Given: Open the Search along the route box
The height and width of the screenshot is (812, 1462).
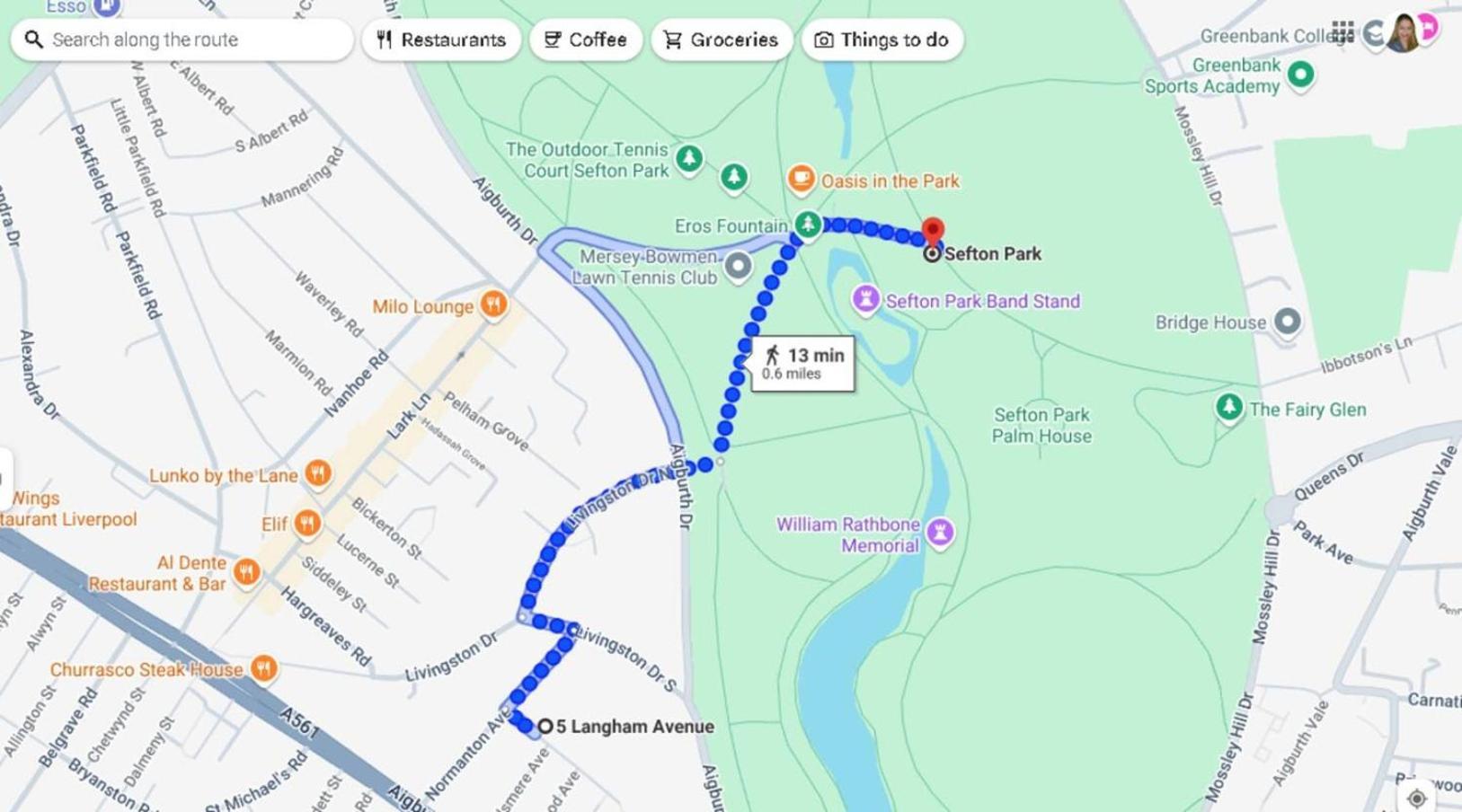Looking at the screenshot, I should point(180,40).
